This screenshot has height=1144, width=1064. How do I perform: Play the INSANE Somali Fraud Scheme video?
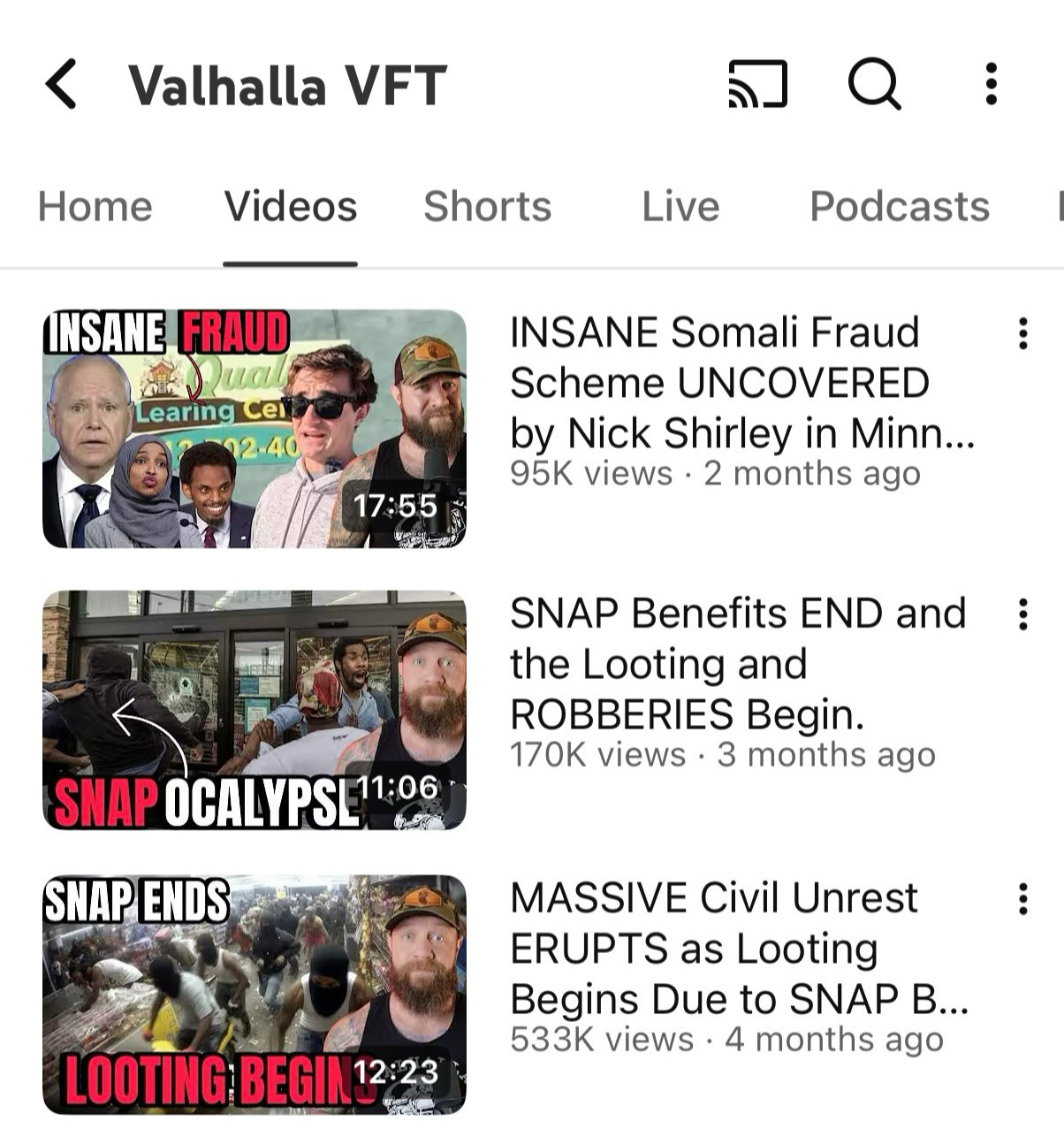pos(255,429)
